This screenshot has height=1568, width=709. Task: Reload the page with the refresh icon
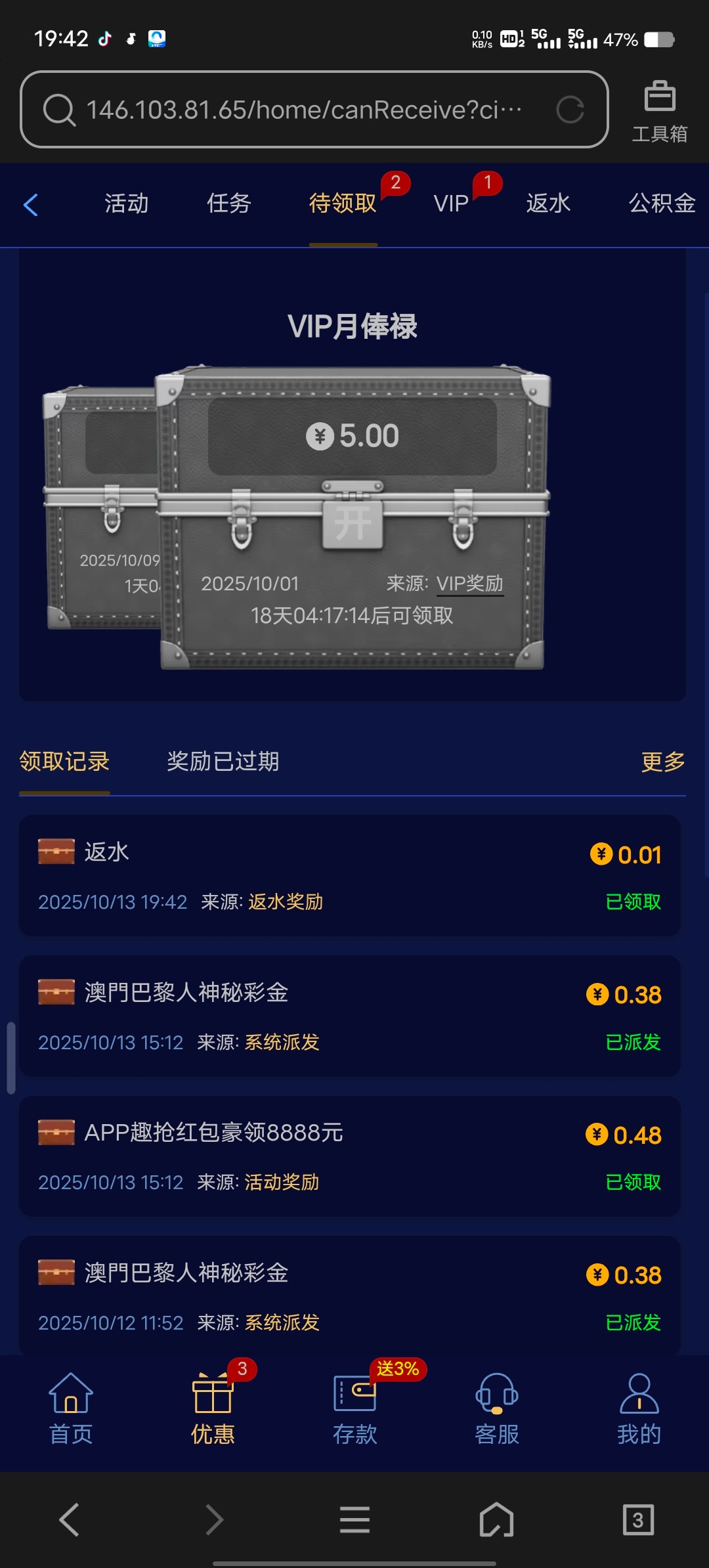[570, 110]
